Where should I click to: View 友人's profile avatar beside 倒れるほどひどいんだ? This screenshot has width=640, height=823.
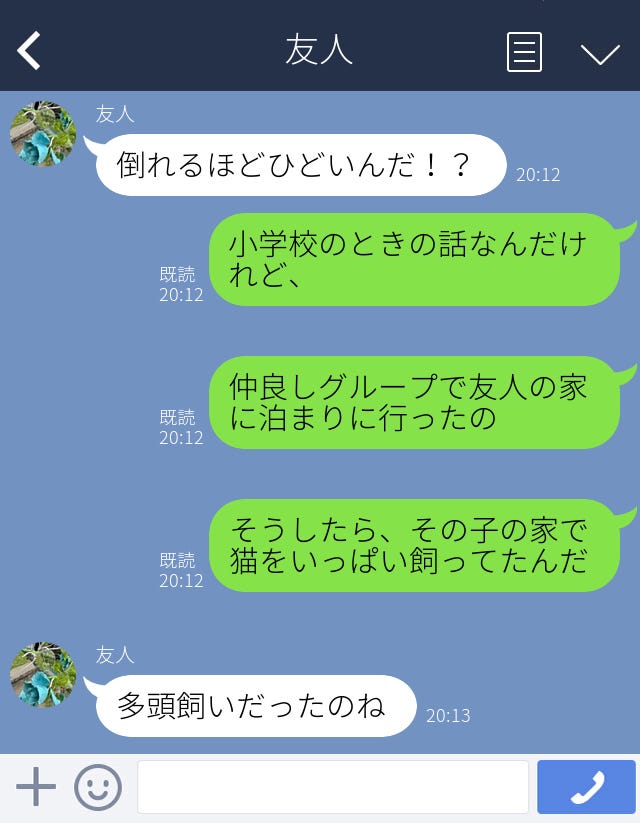[x=43, y=134]
